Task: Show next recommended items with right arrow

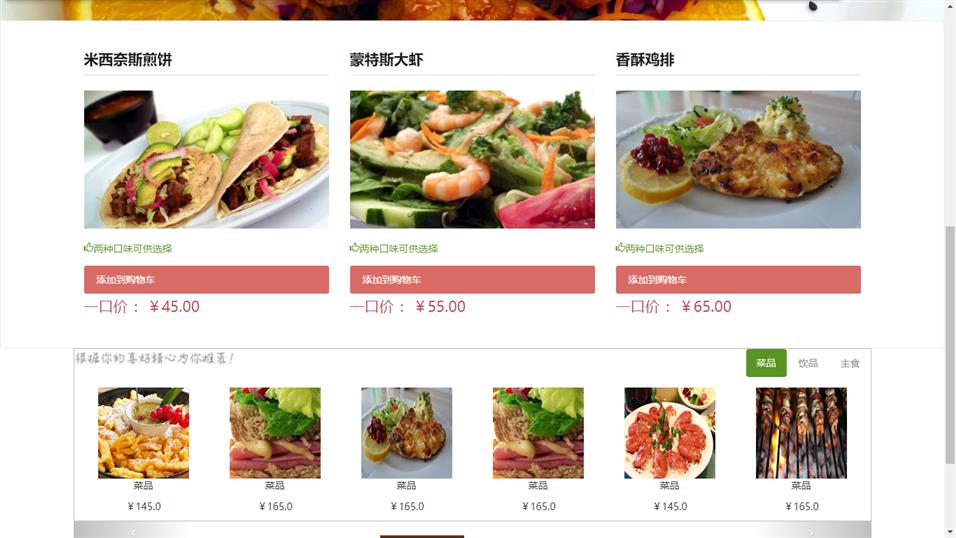Action: 810,532
